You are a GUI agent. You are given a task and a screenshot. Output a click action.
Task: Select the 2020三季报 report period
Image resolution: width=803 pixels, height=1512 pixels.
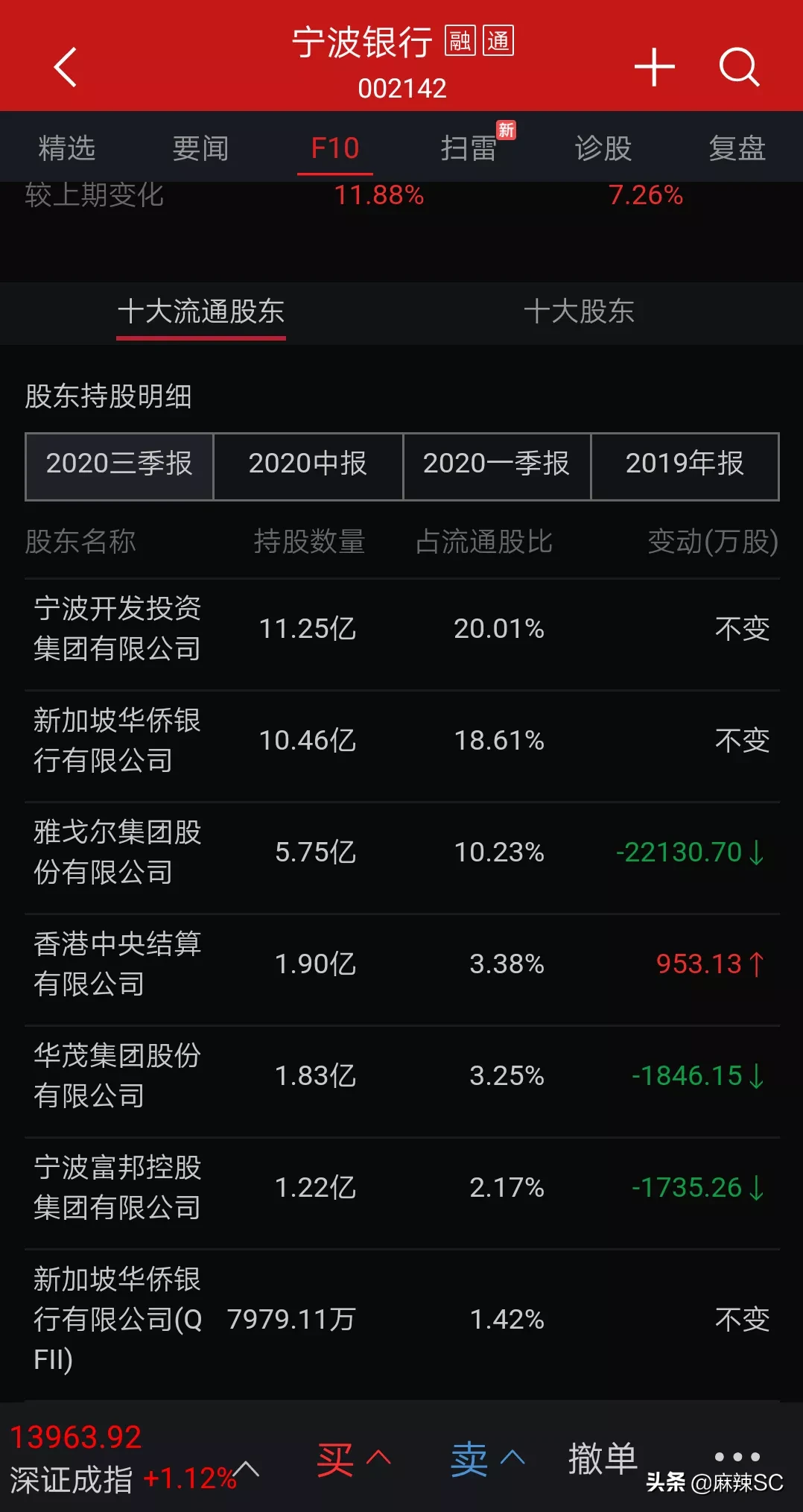pos(119,464)
